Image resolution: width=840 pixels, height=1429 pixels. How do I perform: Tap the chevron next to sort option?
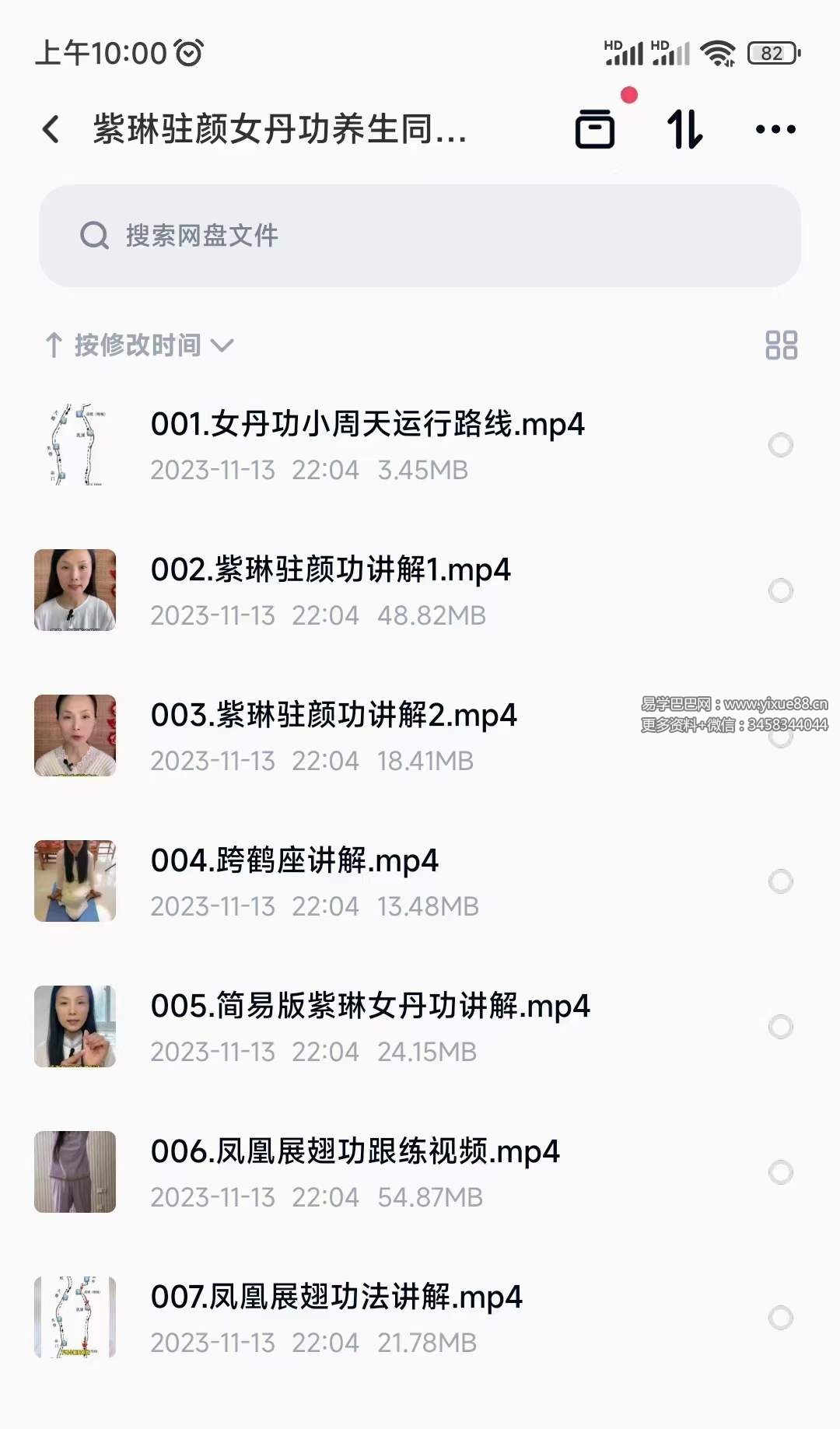(x=223, y=347)
